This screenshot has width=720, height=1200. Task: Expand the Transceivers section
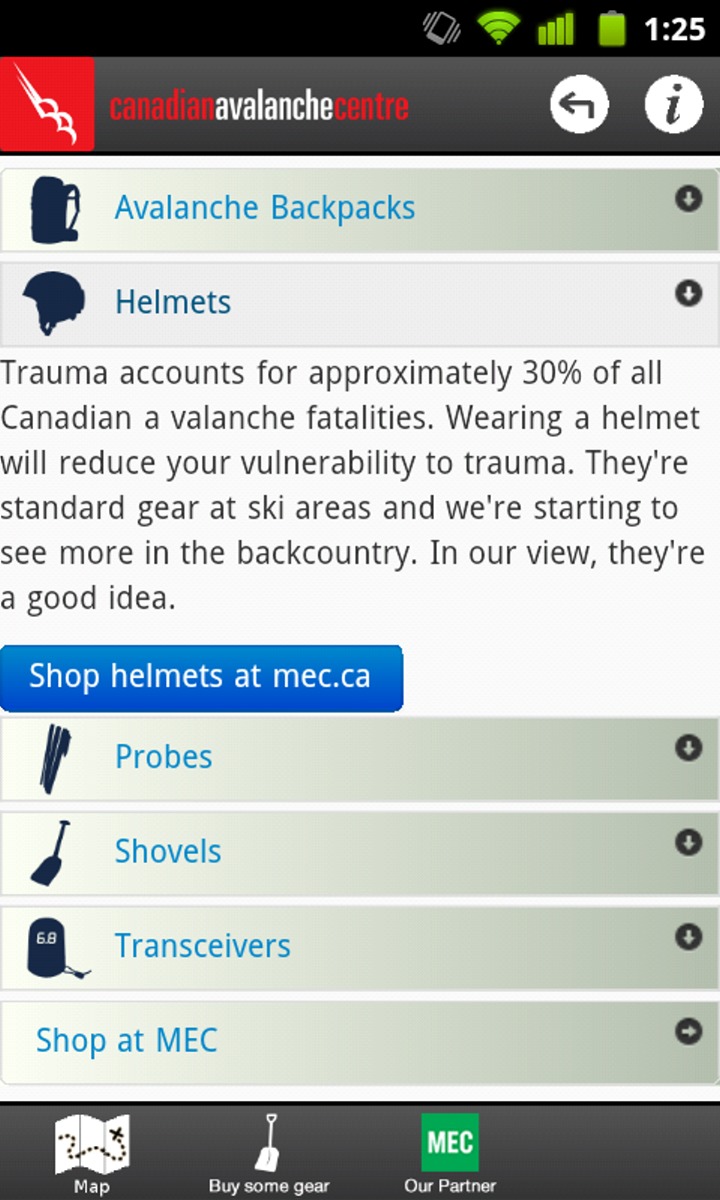[x=360, y=946]
